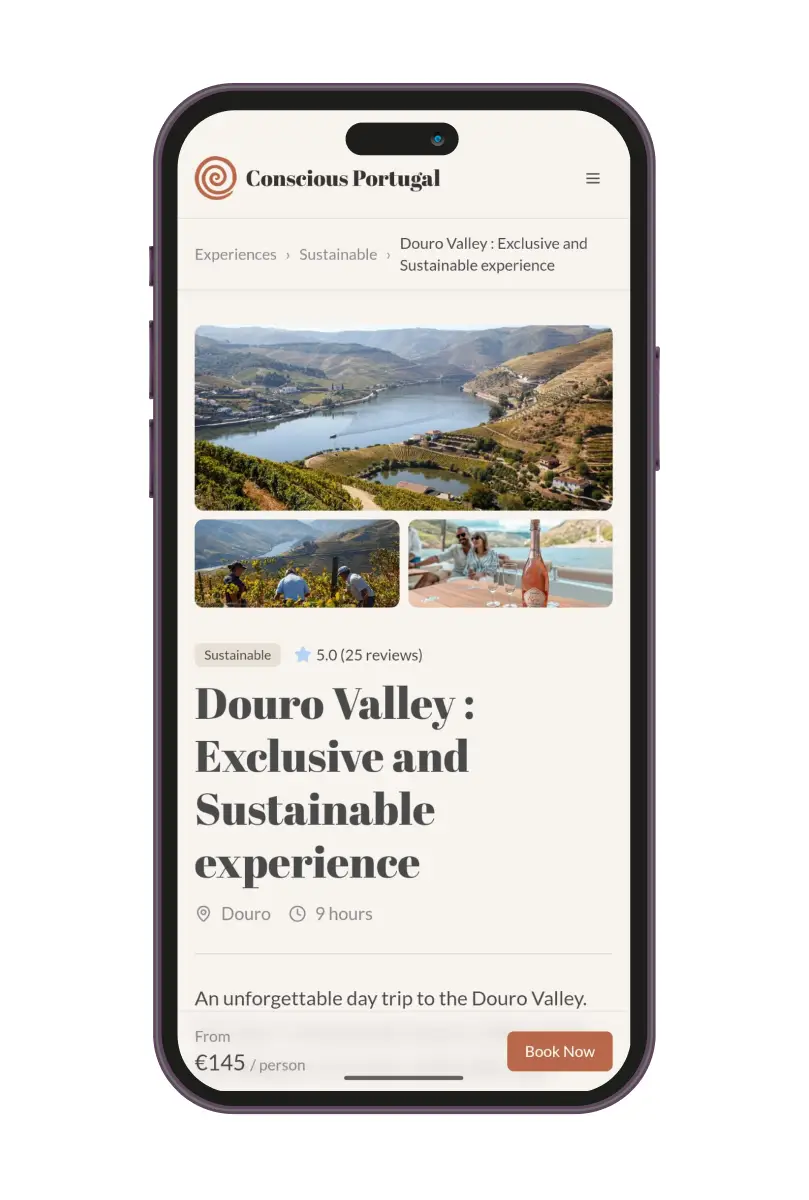Go to the Conscious Portugal home page
This screenshot has width=809, height=1200.
pos(318,179)
